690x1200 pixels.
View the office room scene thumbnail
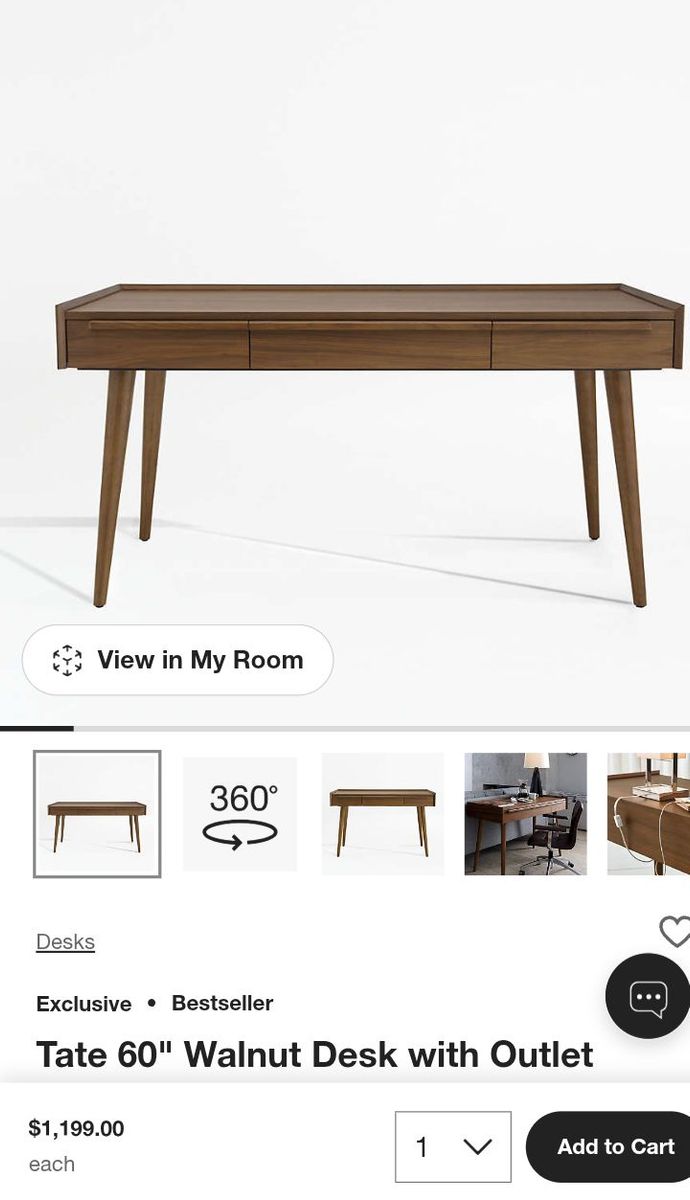525,814
